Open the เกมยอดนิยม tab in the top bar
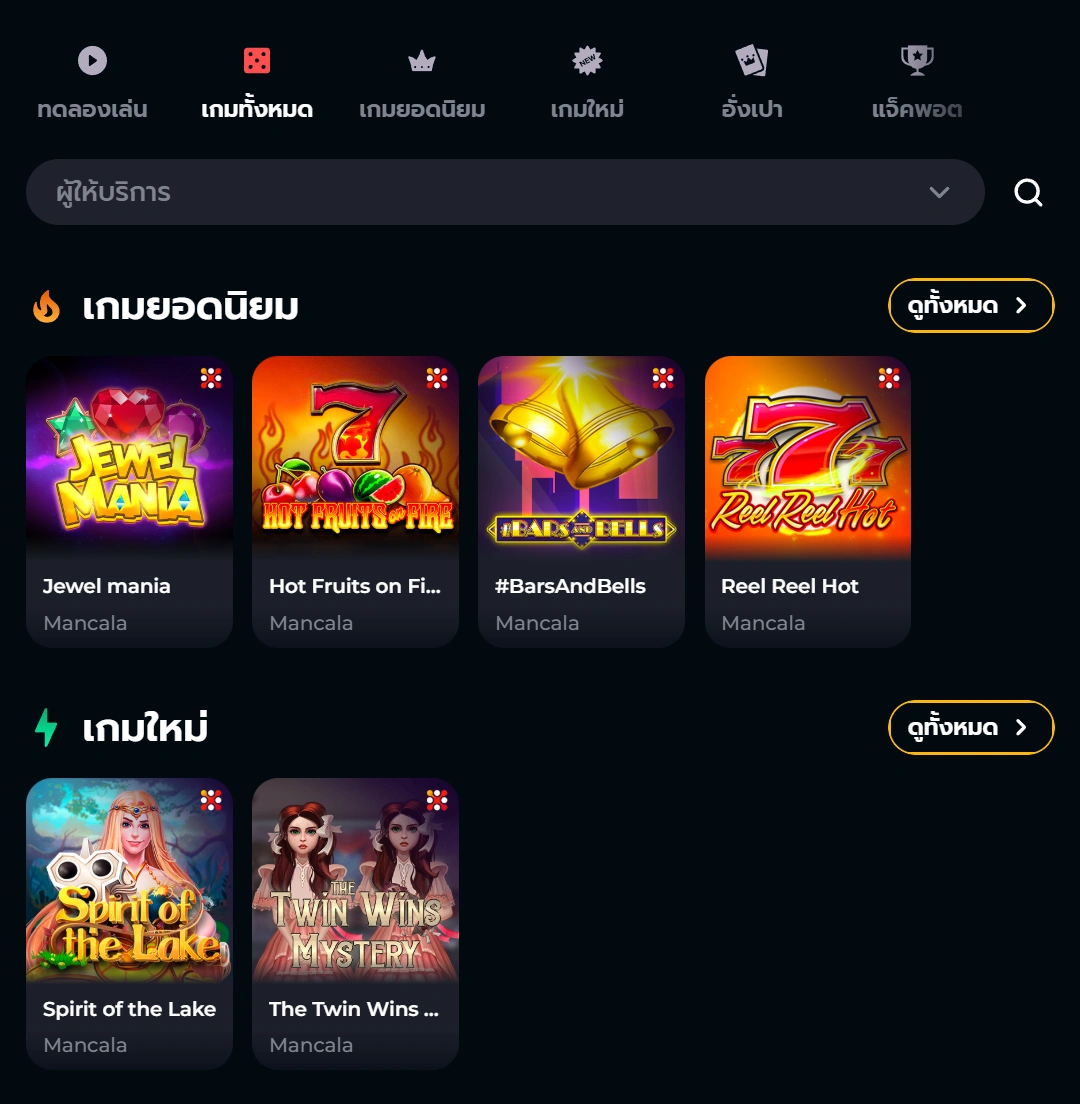The image size is (1080, 1104). pos(422,84)
